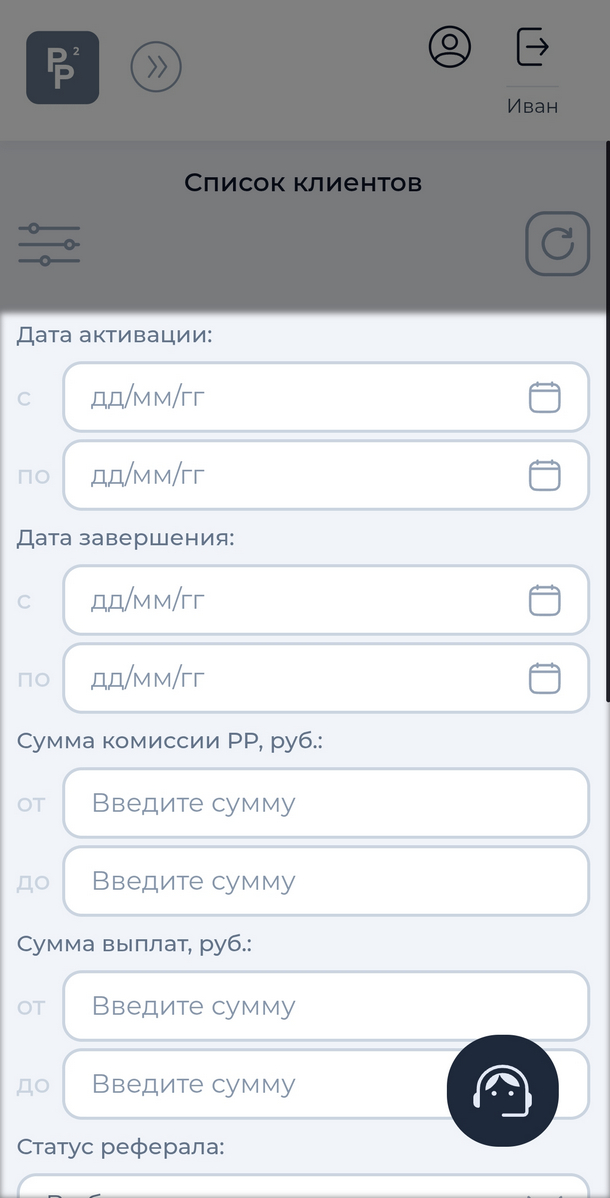
Task: Toggle the filters panel icon
Action: click(49, 244)
